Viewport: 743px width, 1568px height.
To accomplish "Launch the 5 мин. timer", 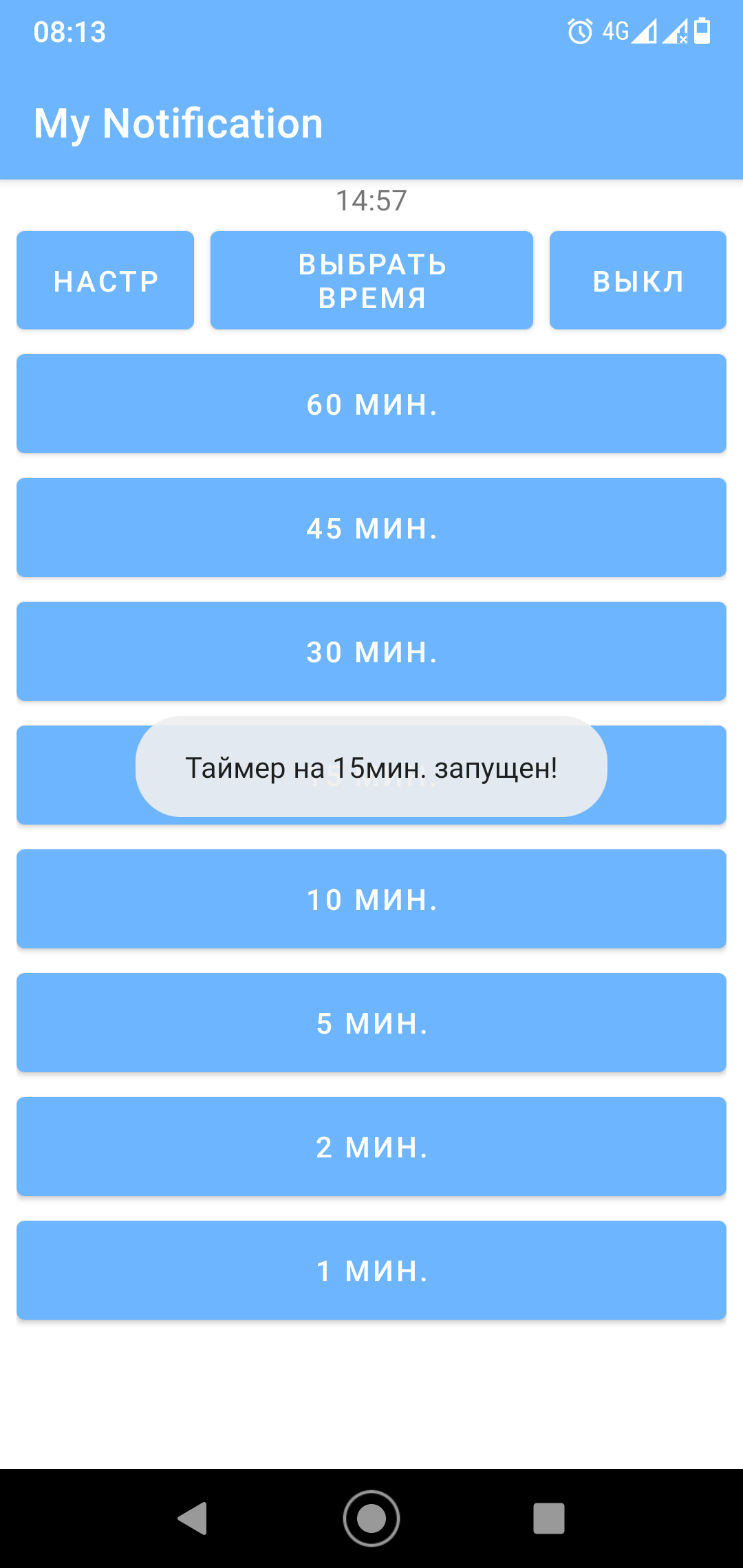I will click(371, 1023).
